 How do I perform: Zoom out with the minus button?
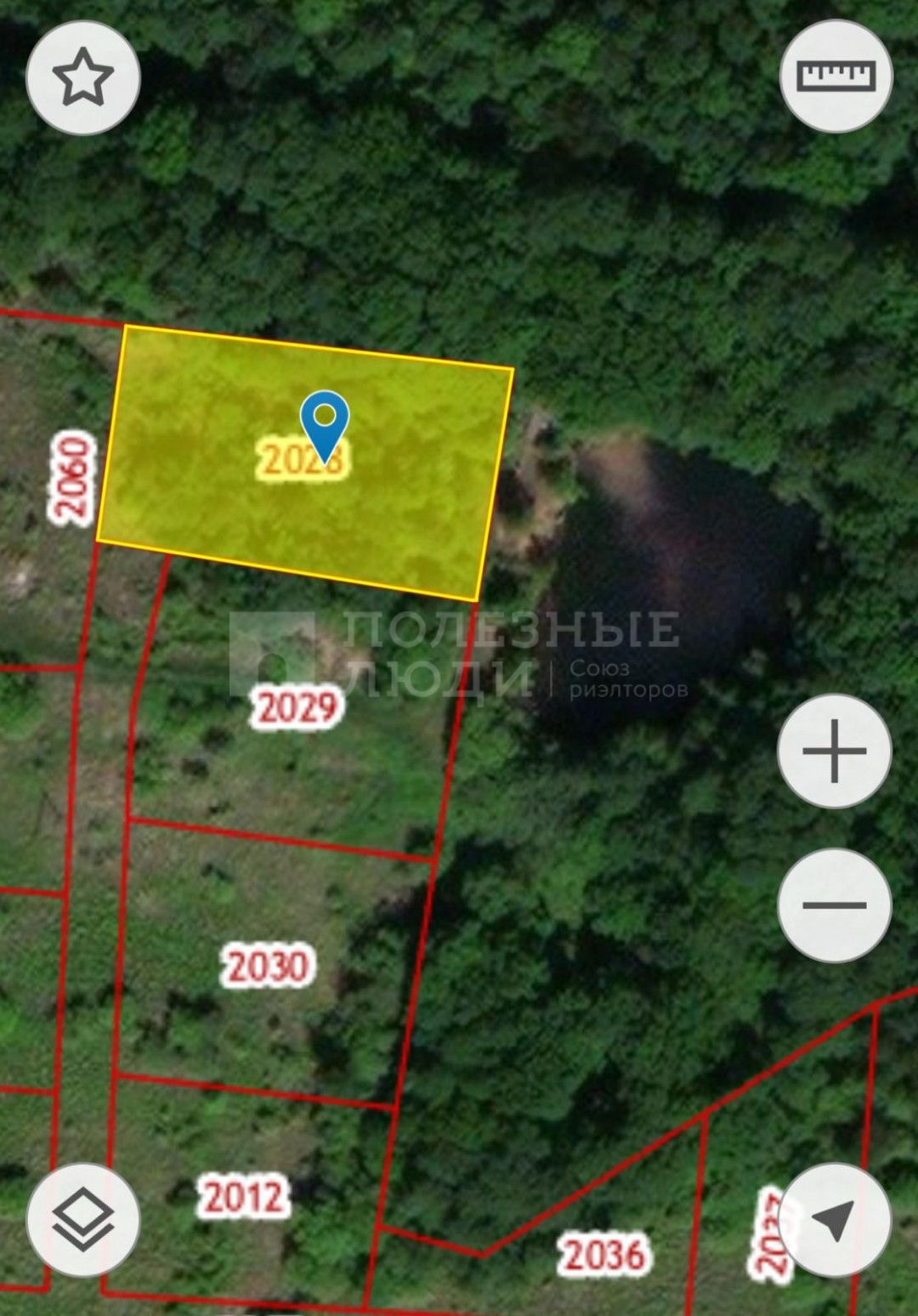pos(834,905)
